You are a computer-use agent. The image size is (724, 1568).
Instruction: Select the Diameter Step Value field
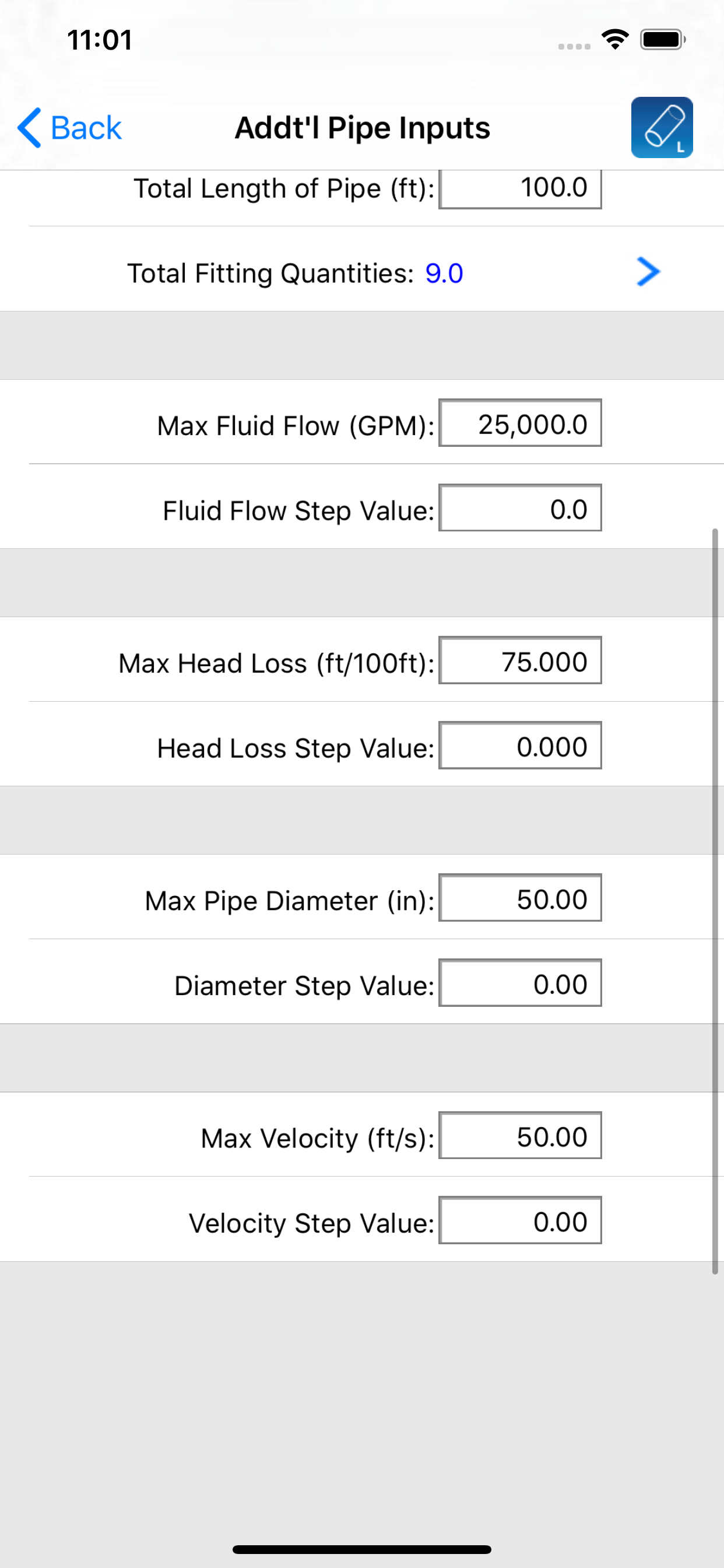click(520, 983)
